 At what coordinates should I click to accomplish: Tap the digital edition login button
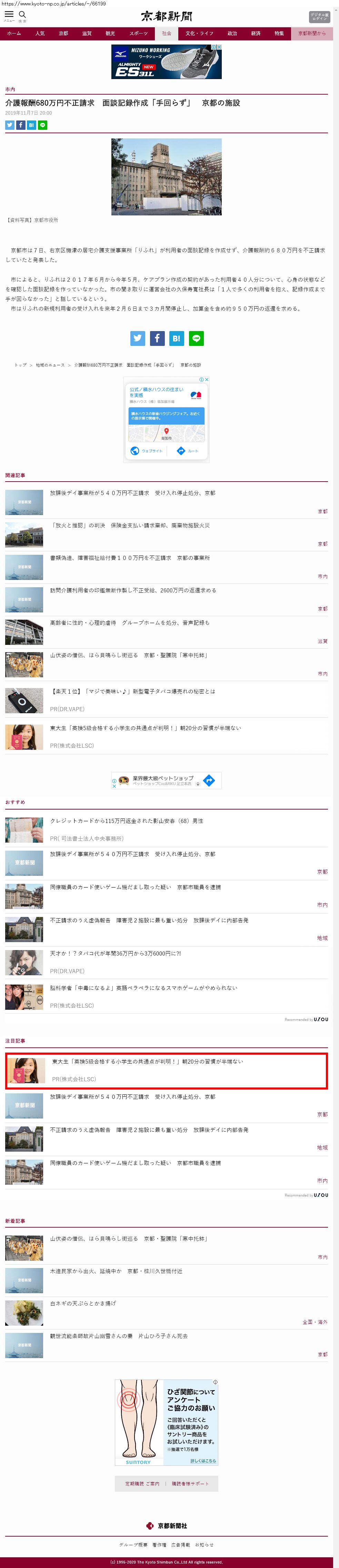coord(319,17)
